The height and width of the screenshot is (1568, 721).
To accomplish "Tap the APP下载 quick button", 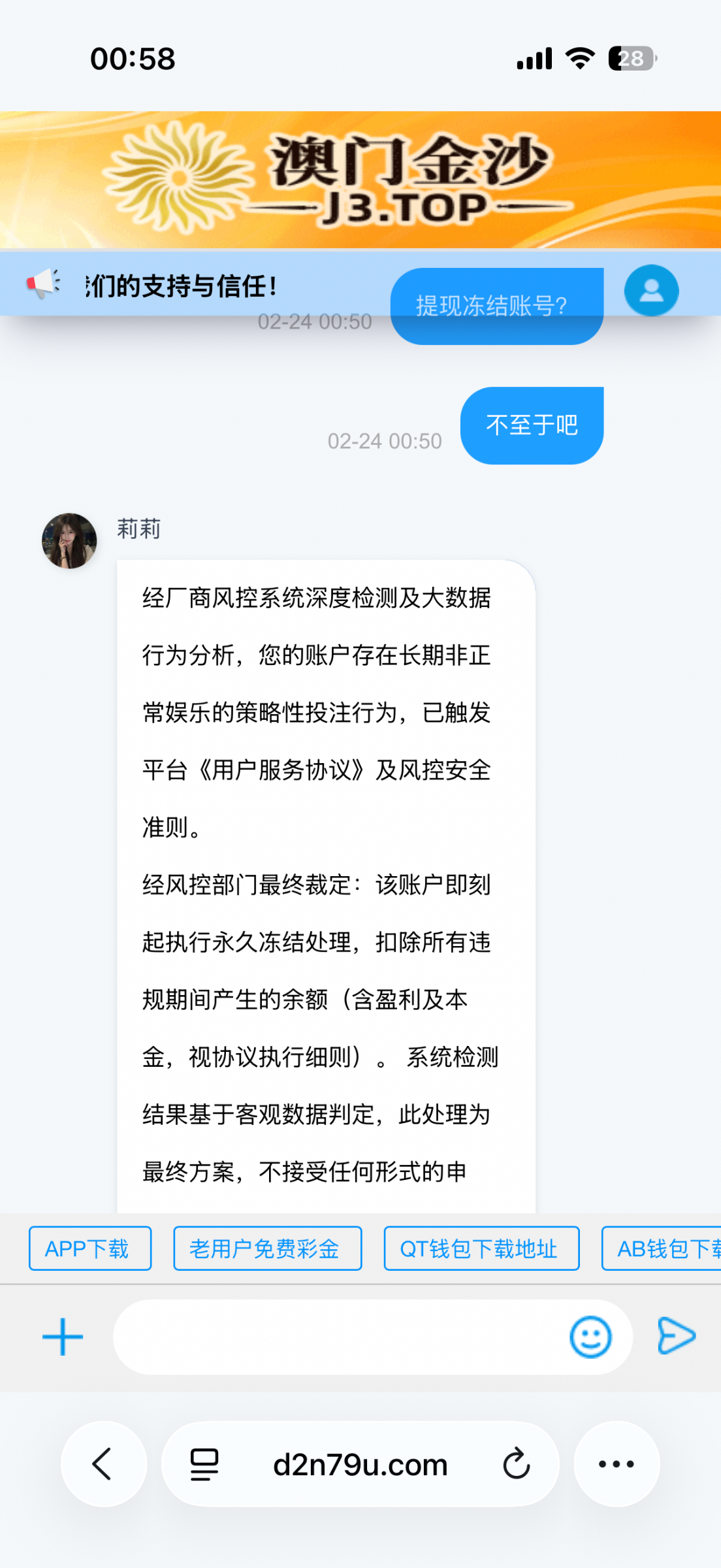I will click(90, 1249).
